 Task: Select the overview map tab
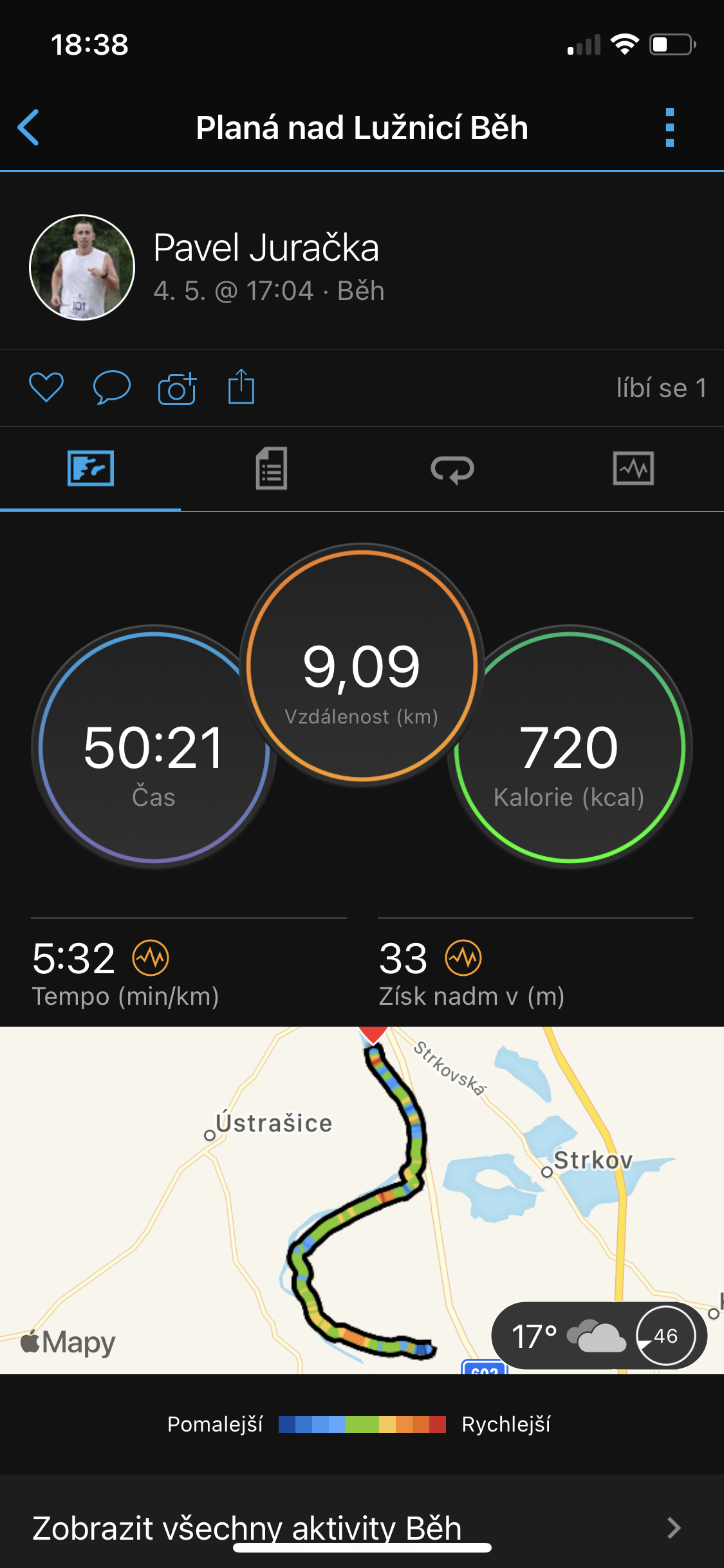tap(91, 469)
